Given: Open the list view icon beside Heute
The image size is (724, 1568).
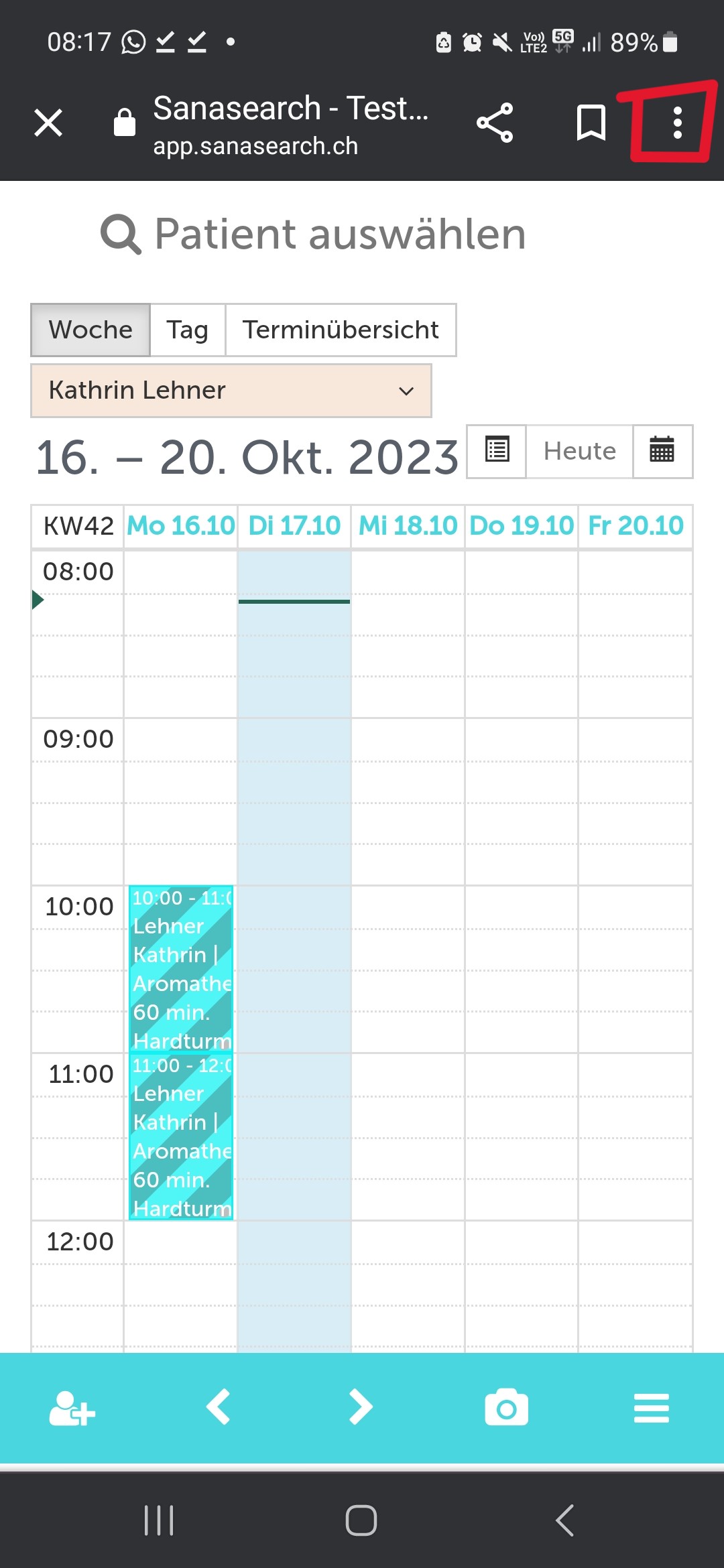Looking at the screenshot, I should pos(497,452).
